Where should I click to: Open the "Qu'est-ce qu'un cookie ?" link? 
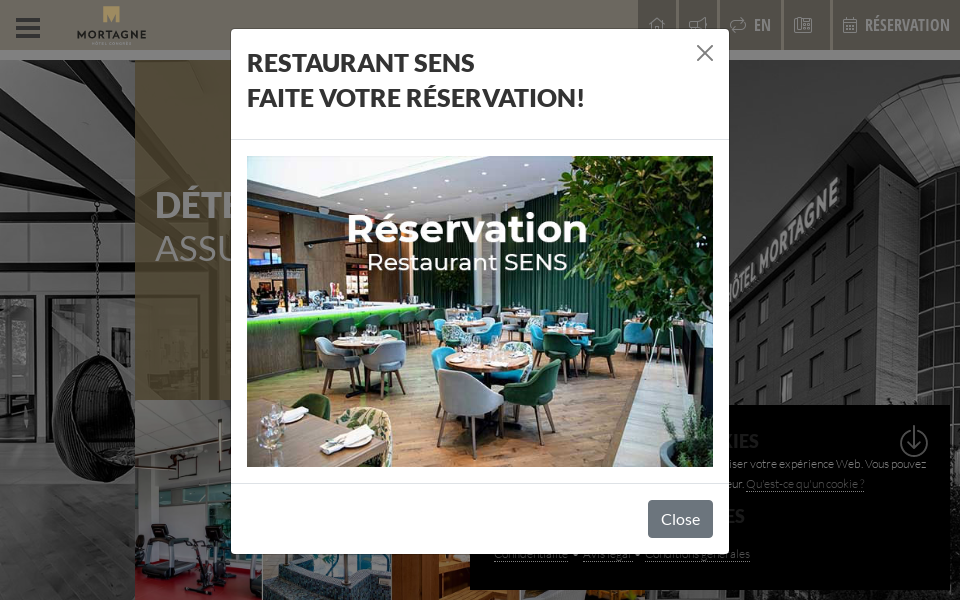click(x=805, y=484)
